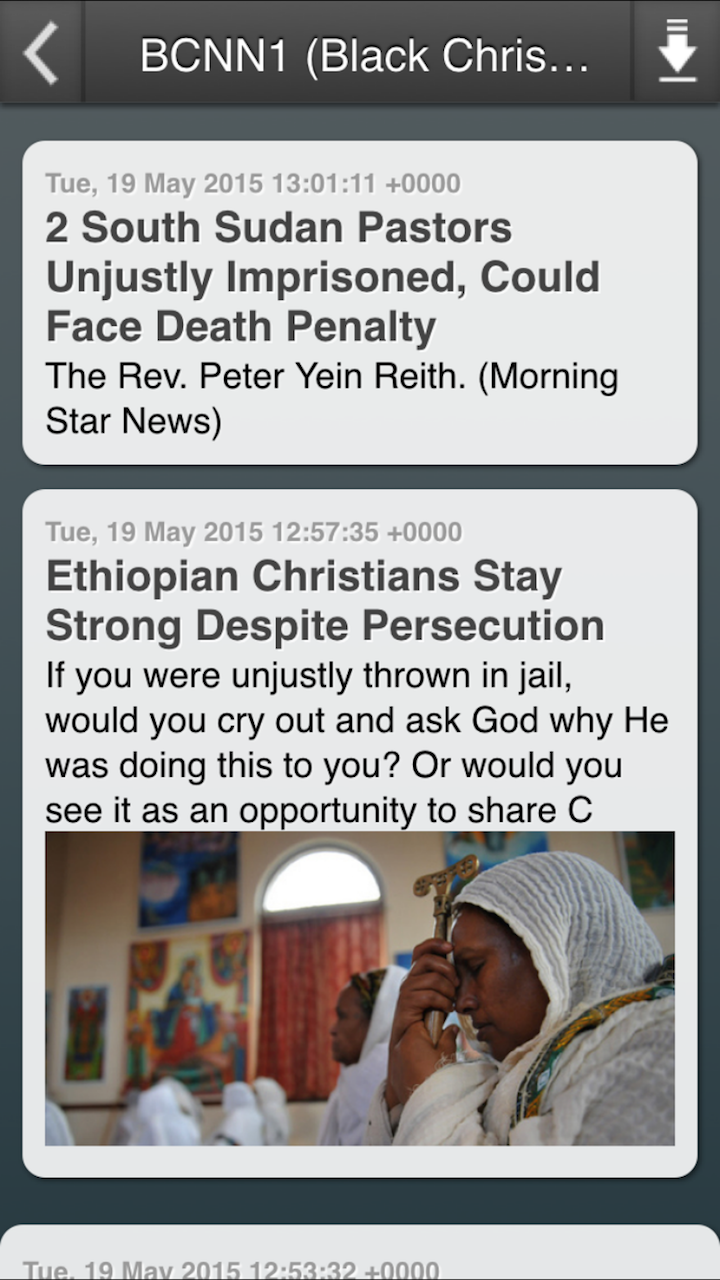Read the Ethiopian Christians Stay Strong article
Screen dimensions: 720x1280
(x=359, y=602)
